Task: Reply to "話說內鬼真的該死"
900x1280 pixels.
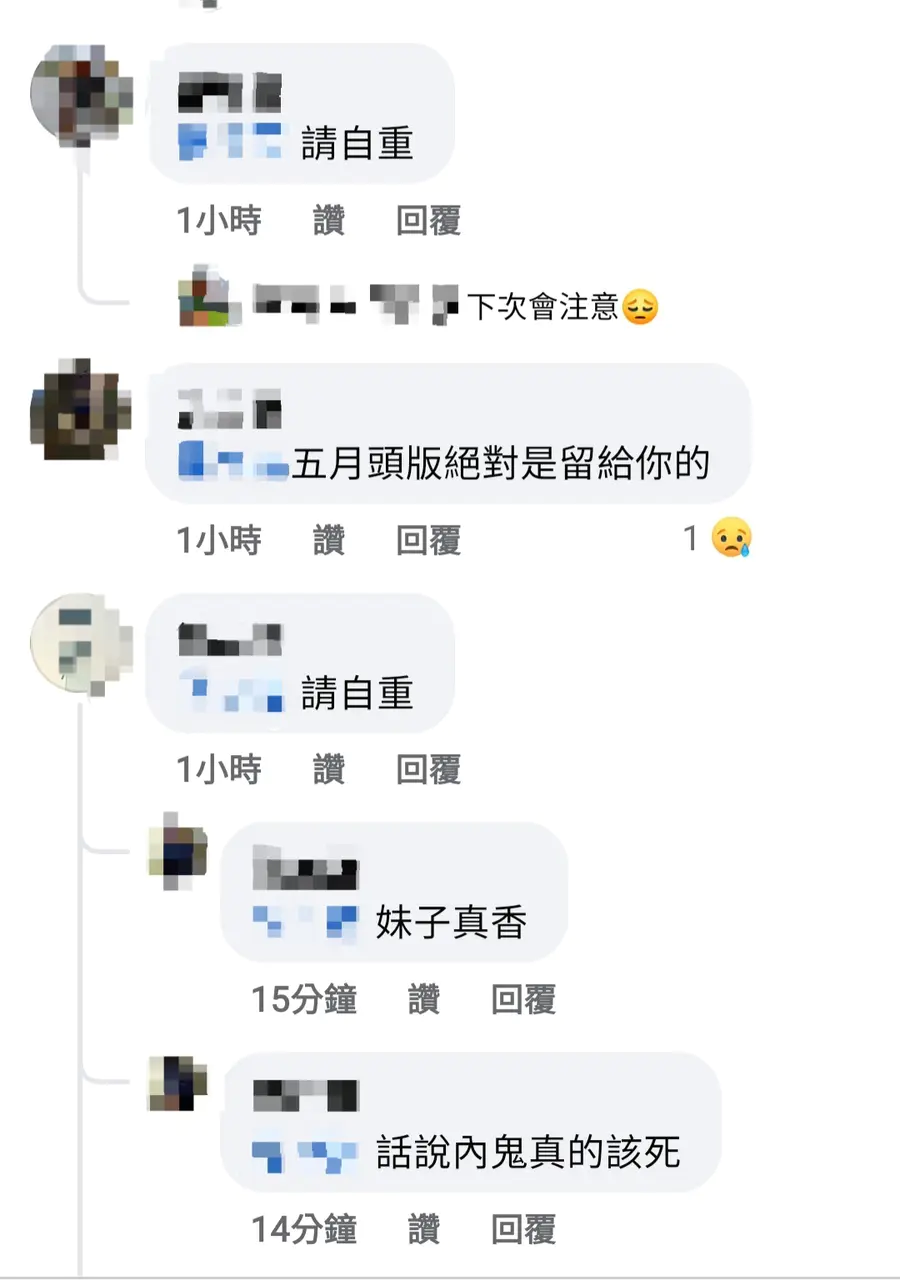Action: (x=523, y=1229)
